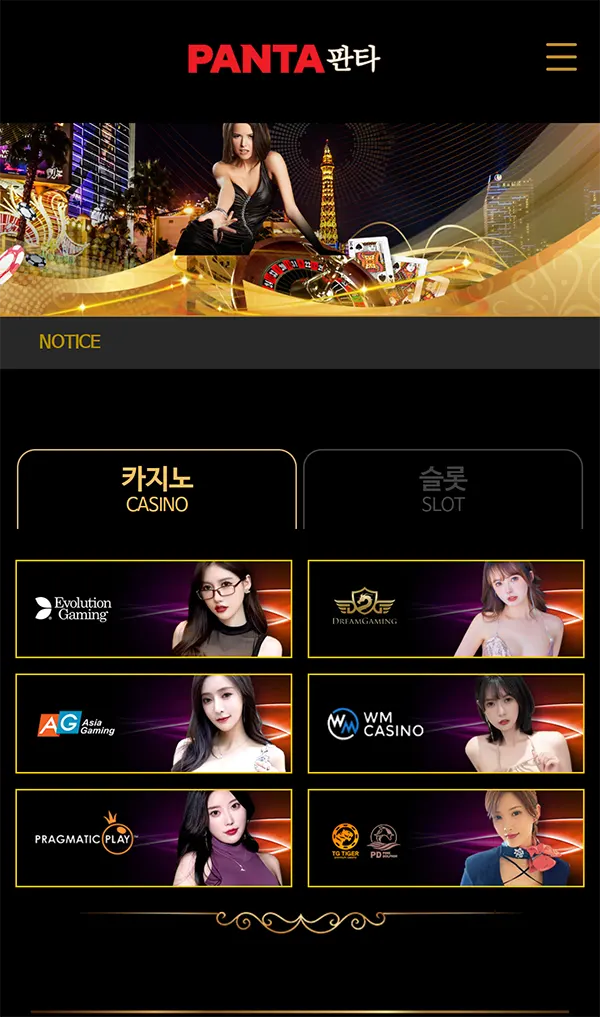Screen dimensions: 600x1017
Task: Open the DreamGaming tile
Action: tap(445, 609)
